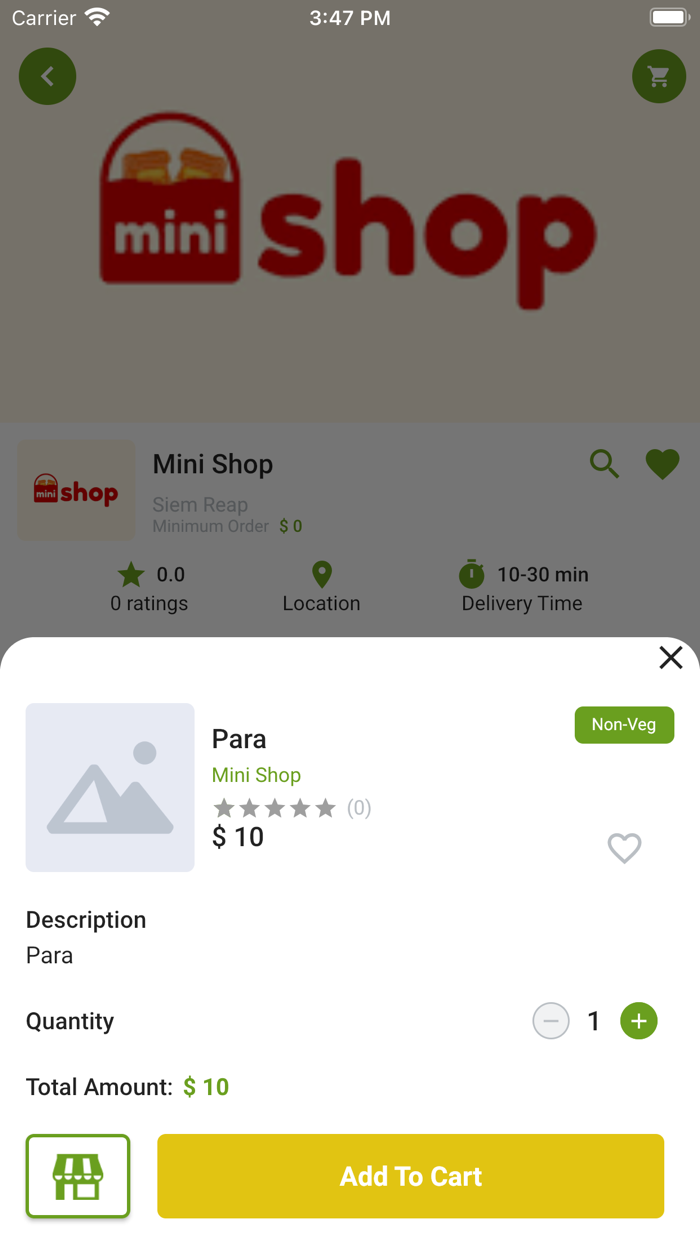Image resolution: width=700 pixels, height=1244 pixels.
Task: Decrease quantity with the minus button
Action: (551, 1021)
